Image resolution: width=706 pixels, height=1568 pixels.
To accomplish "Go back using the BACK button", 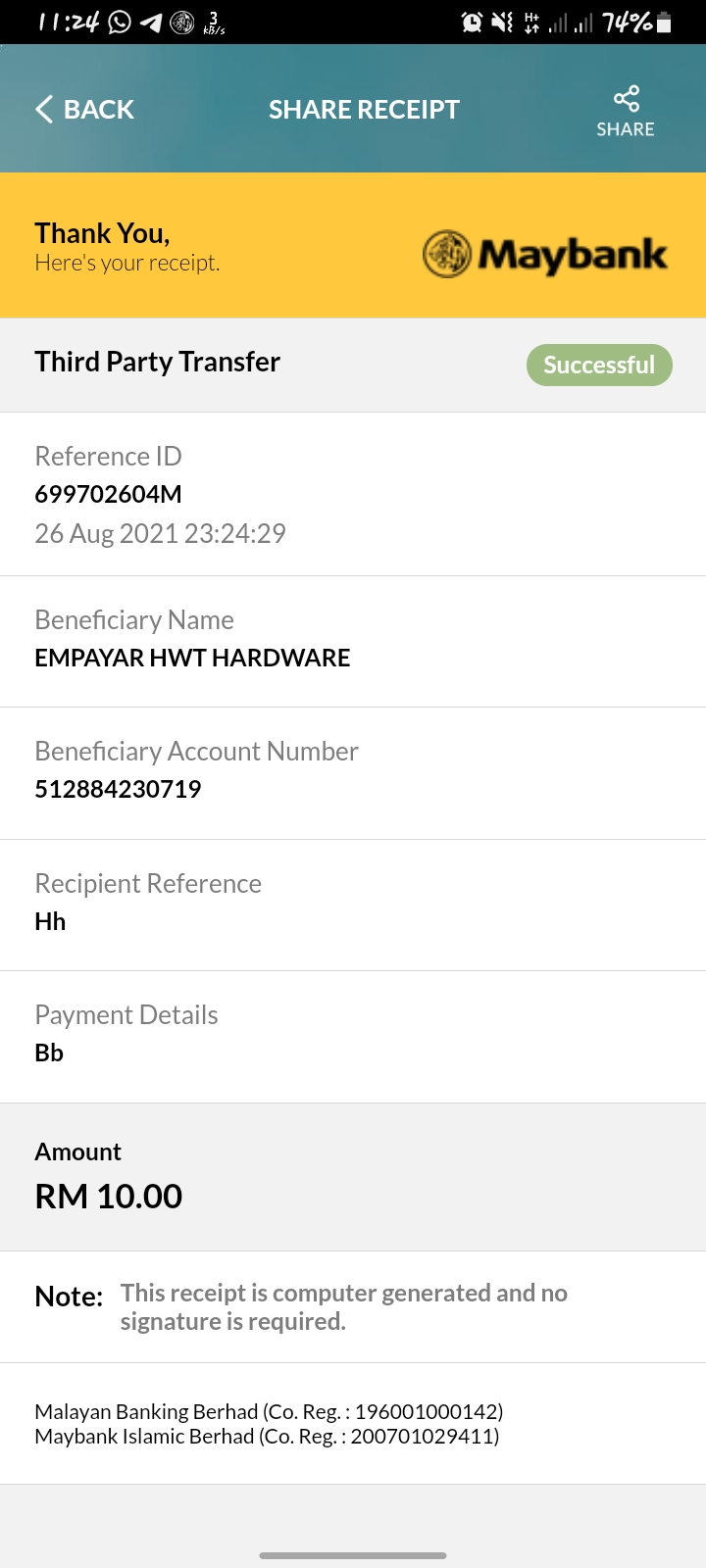I will (x=84, y=109).
